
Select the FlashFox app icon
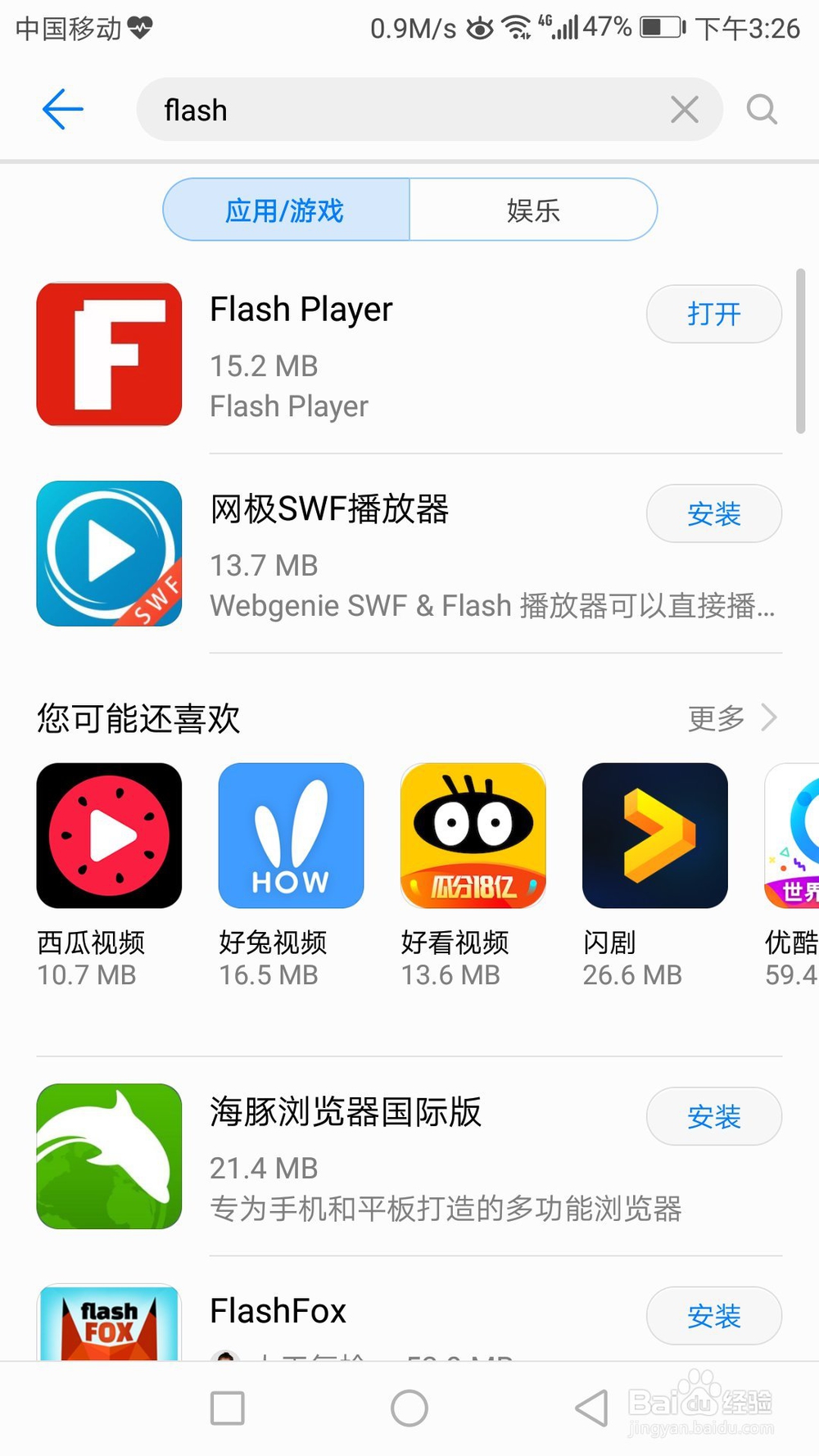click(109, 1328)
